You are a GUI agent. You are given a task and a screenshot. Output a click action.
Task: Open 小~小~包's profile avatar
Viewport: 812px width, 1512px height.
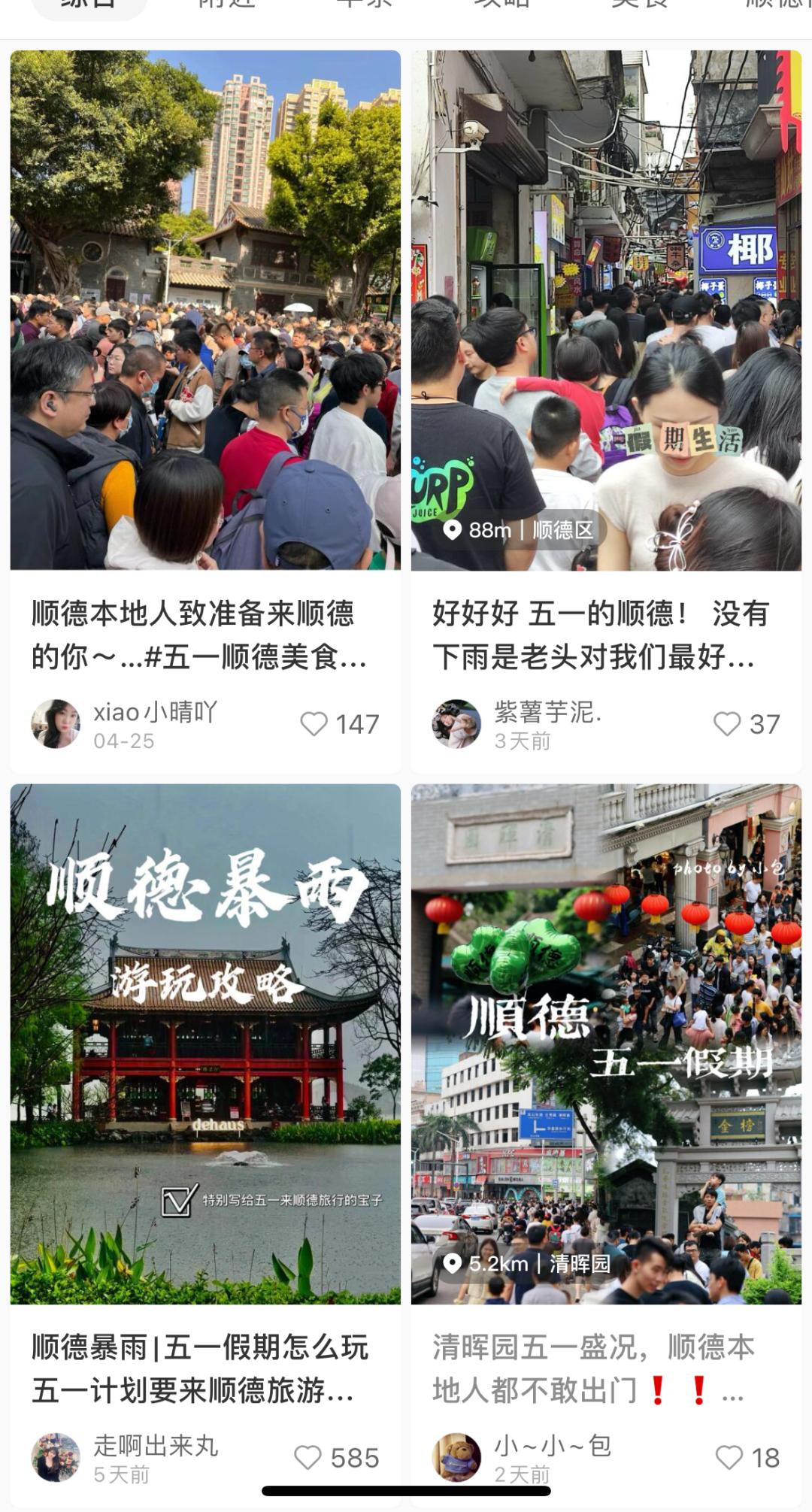pos(456,1458)
